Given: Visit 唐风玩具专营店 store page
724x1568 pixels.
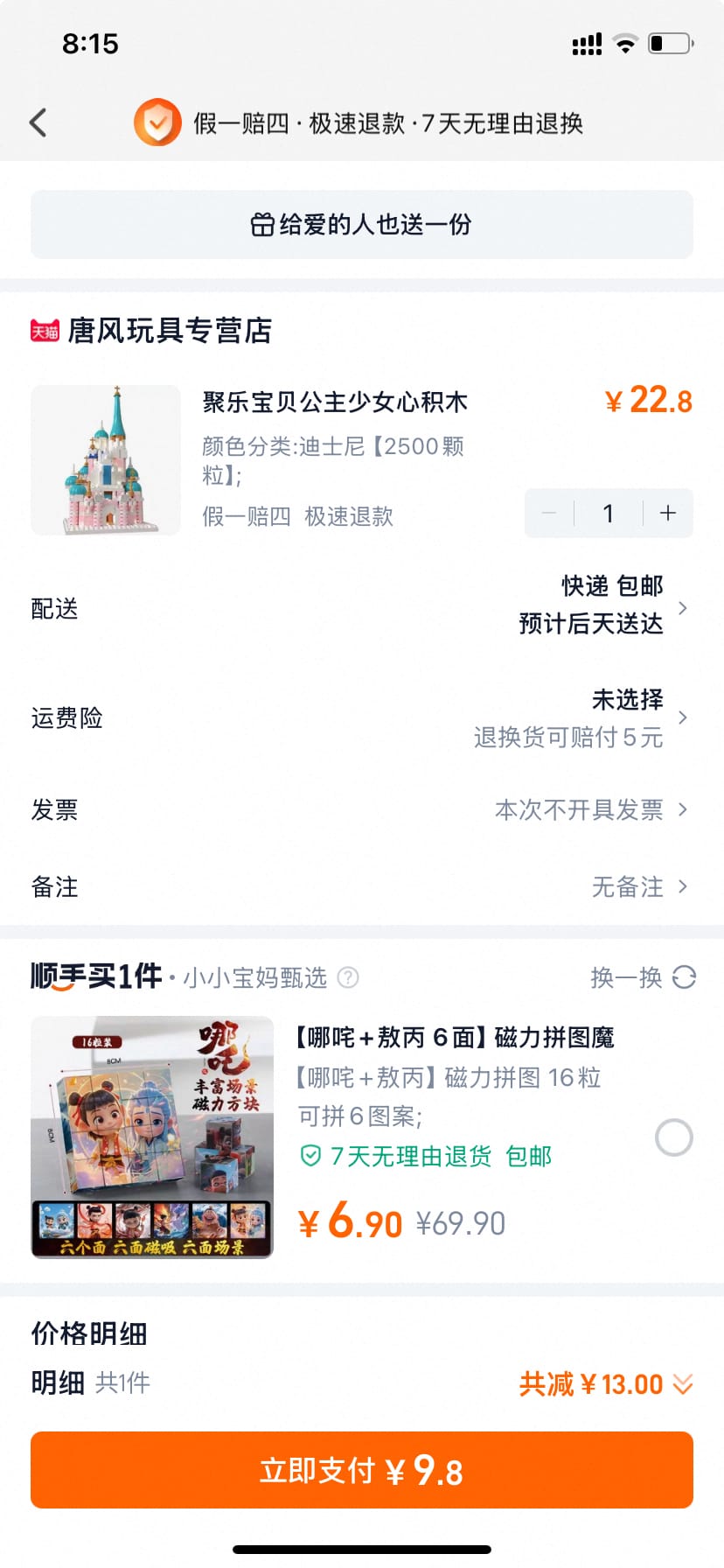Looking at the screenshot, I should pos(171,331).
